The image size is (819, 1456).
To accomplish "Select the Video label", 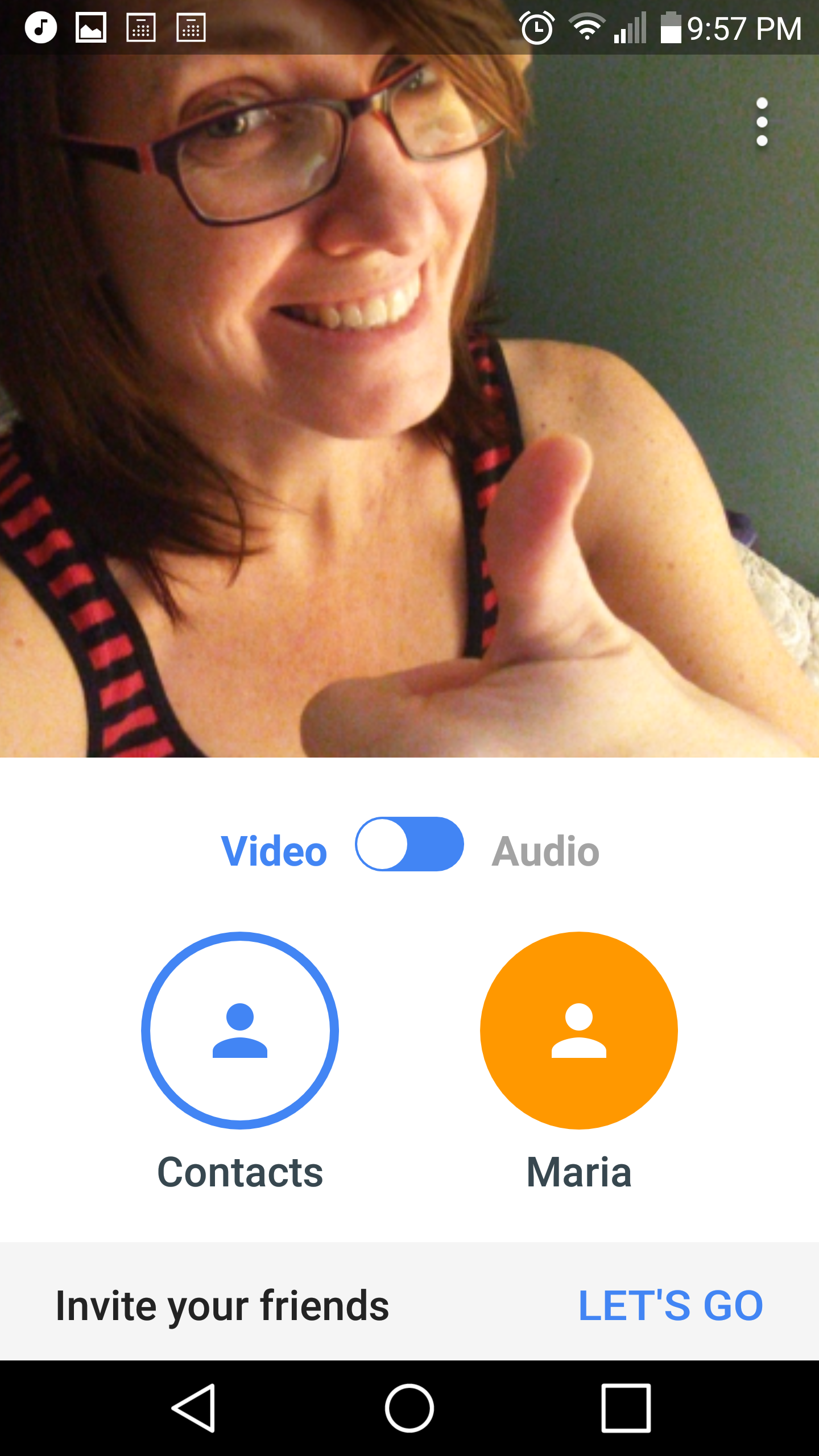I will click(x=274, y=850).
